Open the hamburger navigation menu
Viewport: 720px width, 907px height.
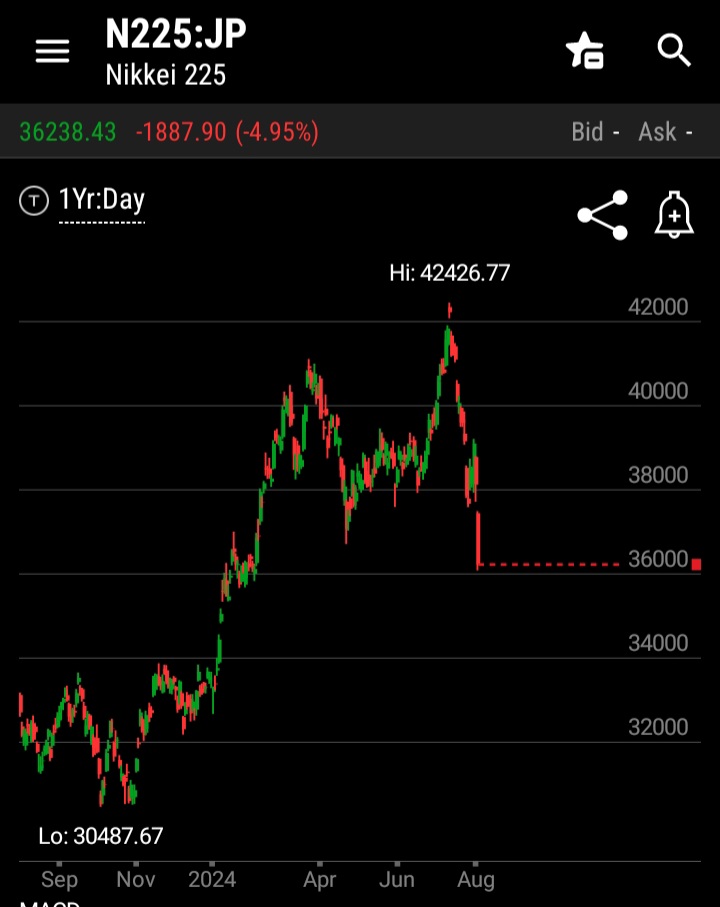coord(52,51)
